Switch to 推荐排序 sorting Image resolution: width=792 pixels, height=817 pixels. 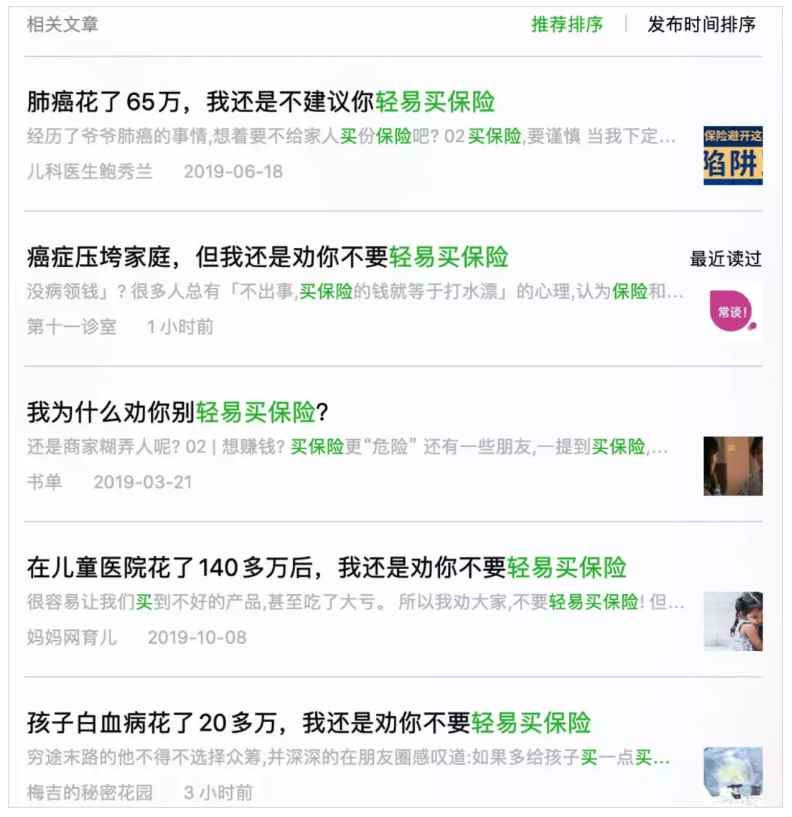[566, 24]
